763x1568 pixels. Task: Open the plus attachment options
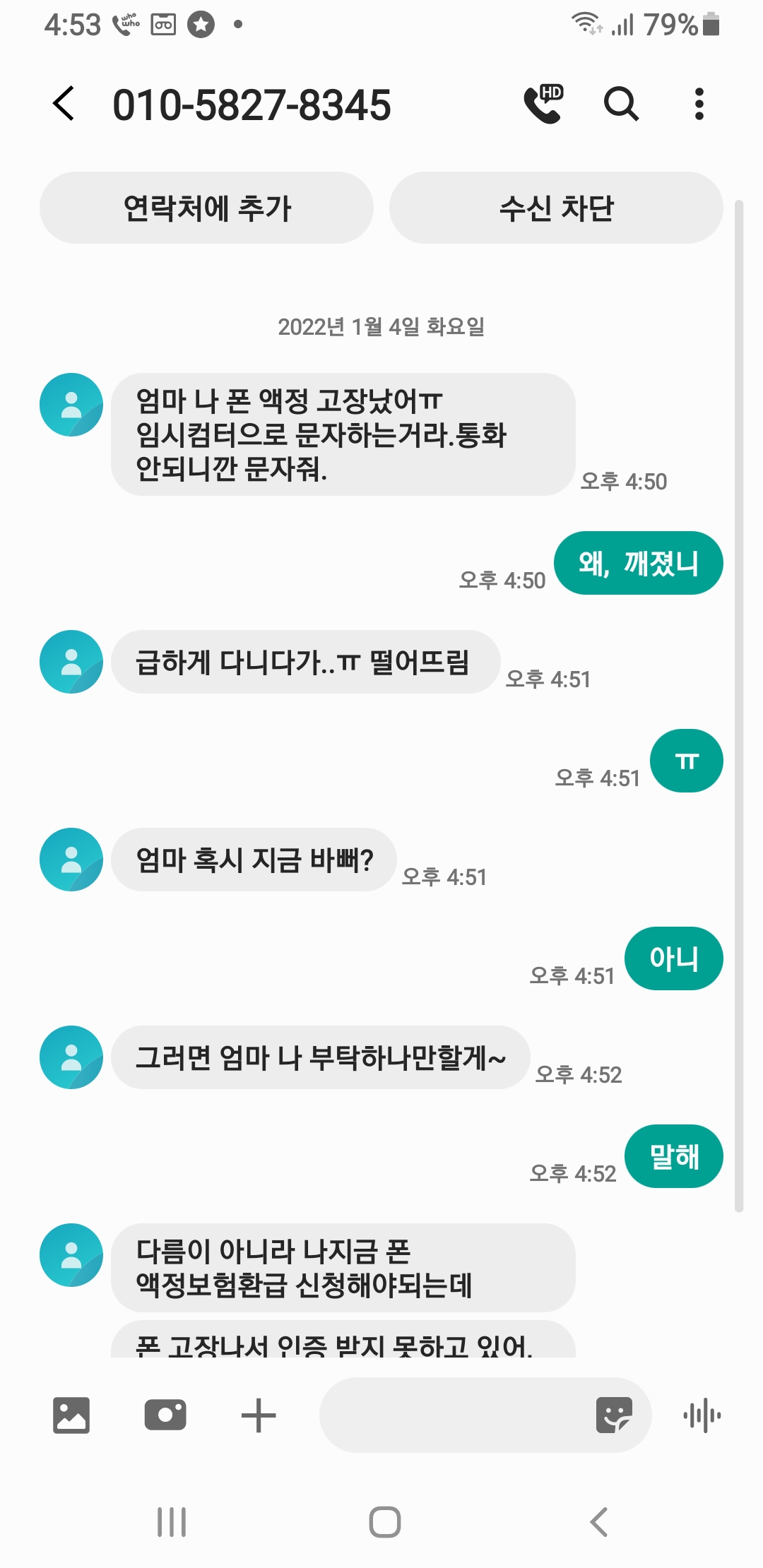[x=259, y=1415]
